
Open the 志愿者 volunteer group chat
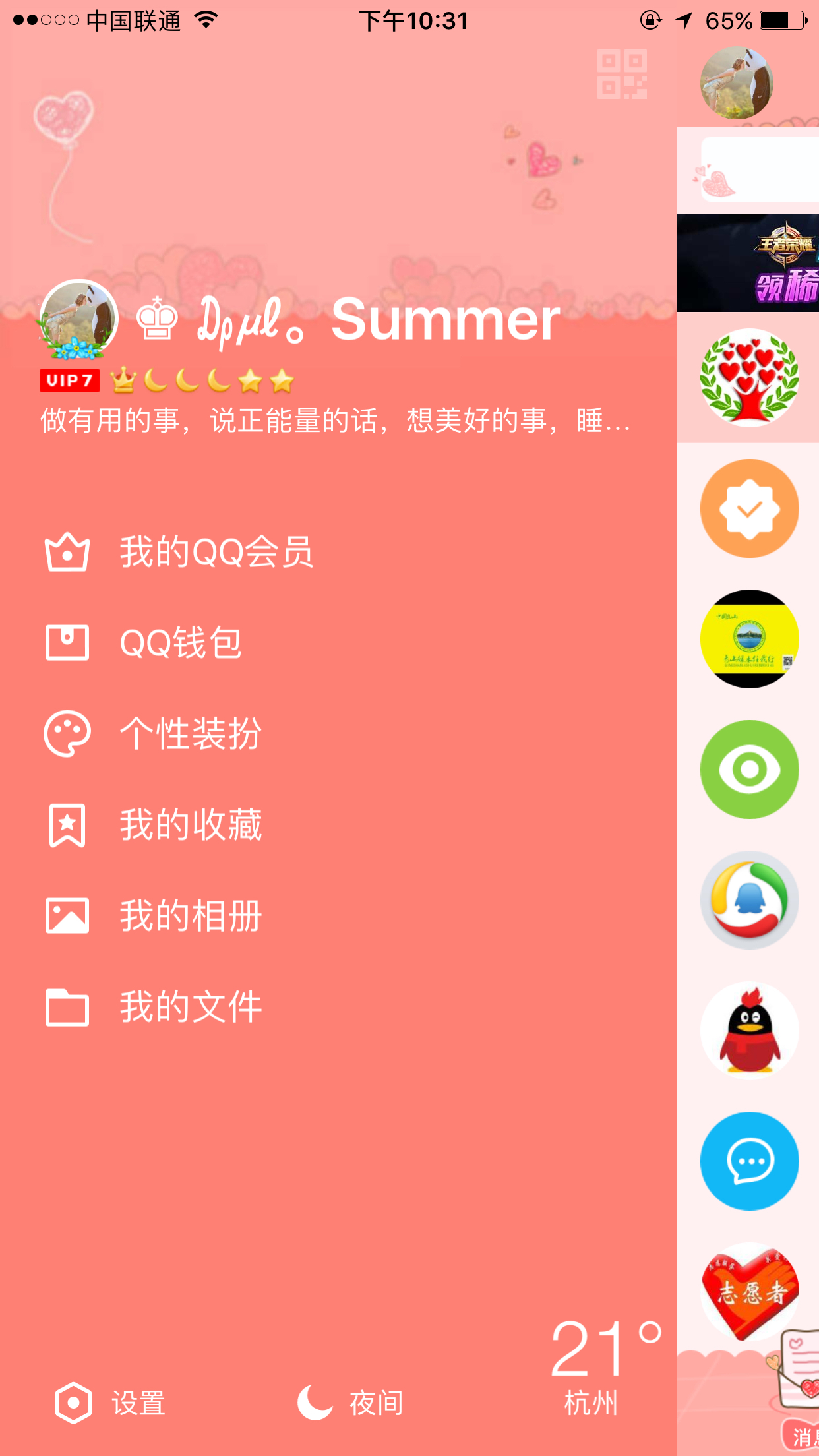(x=749, y=1291)
